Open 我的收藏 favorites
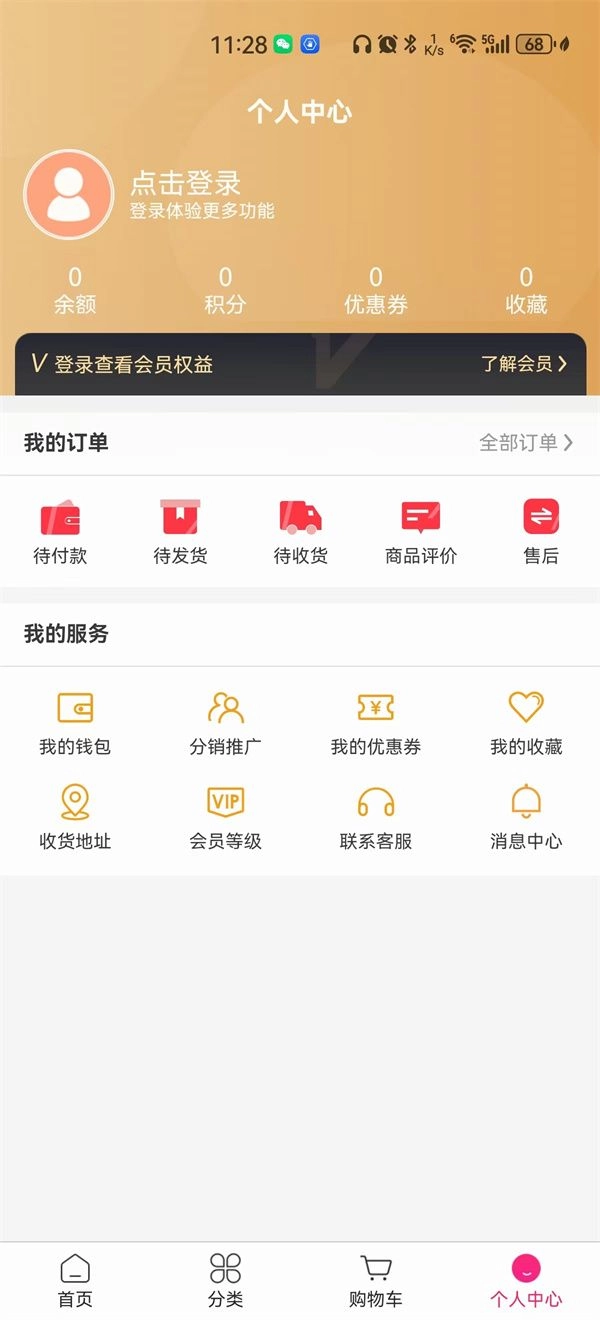The image size is (600, 1320). (526, 723)
